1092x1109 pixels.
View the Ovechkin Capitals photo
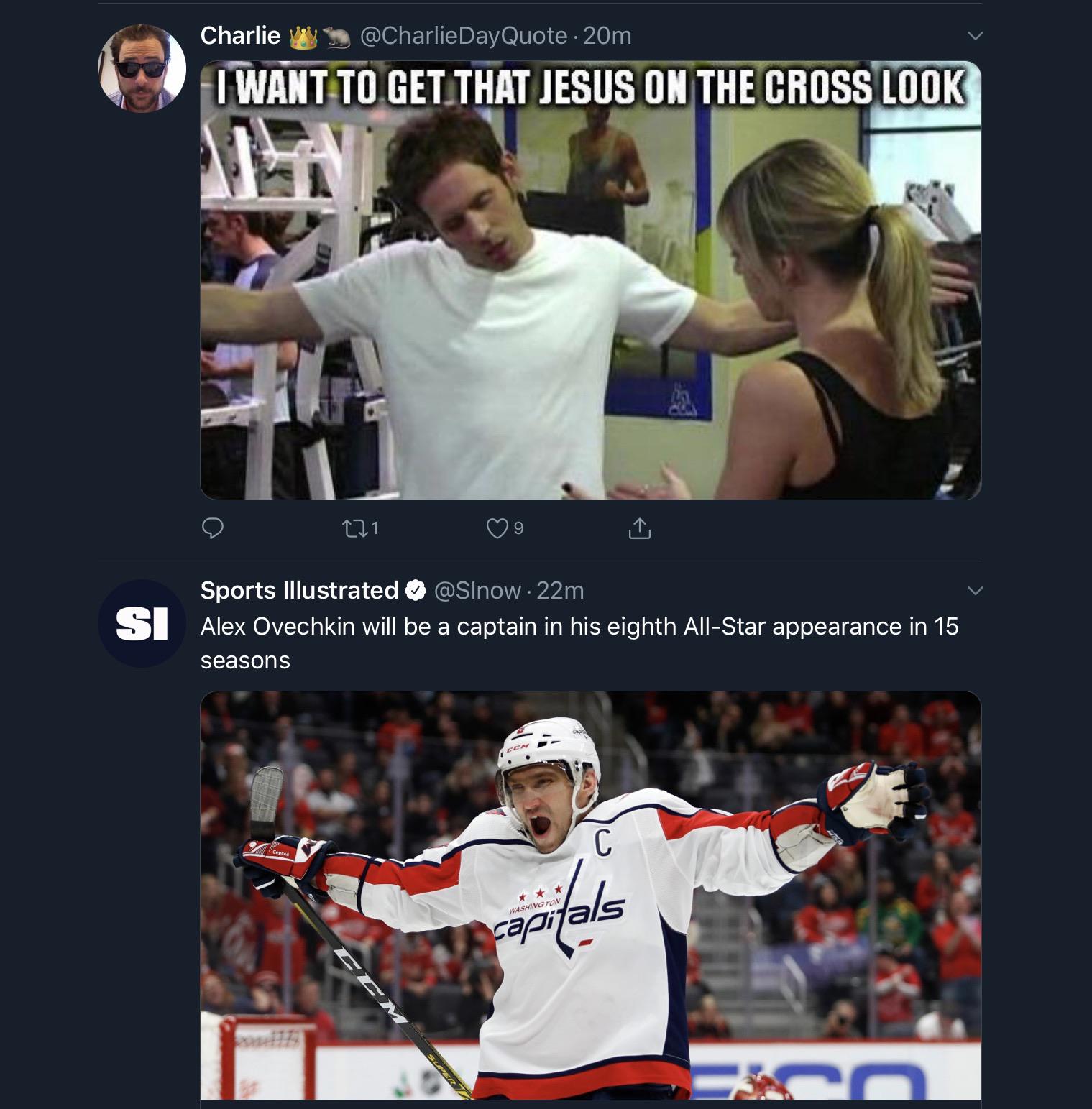tap(590, 895)
